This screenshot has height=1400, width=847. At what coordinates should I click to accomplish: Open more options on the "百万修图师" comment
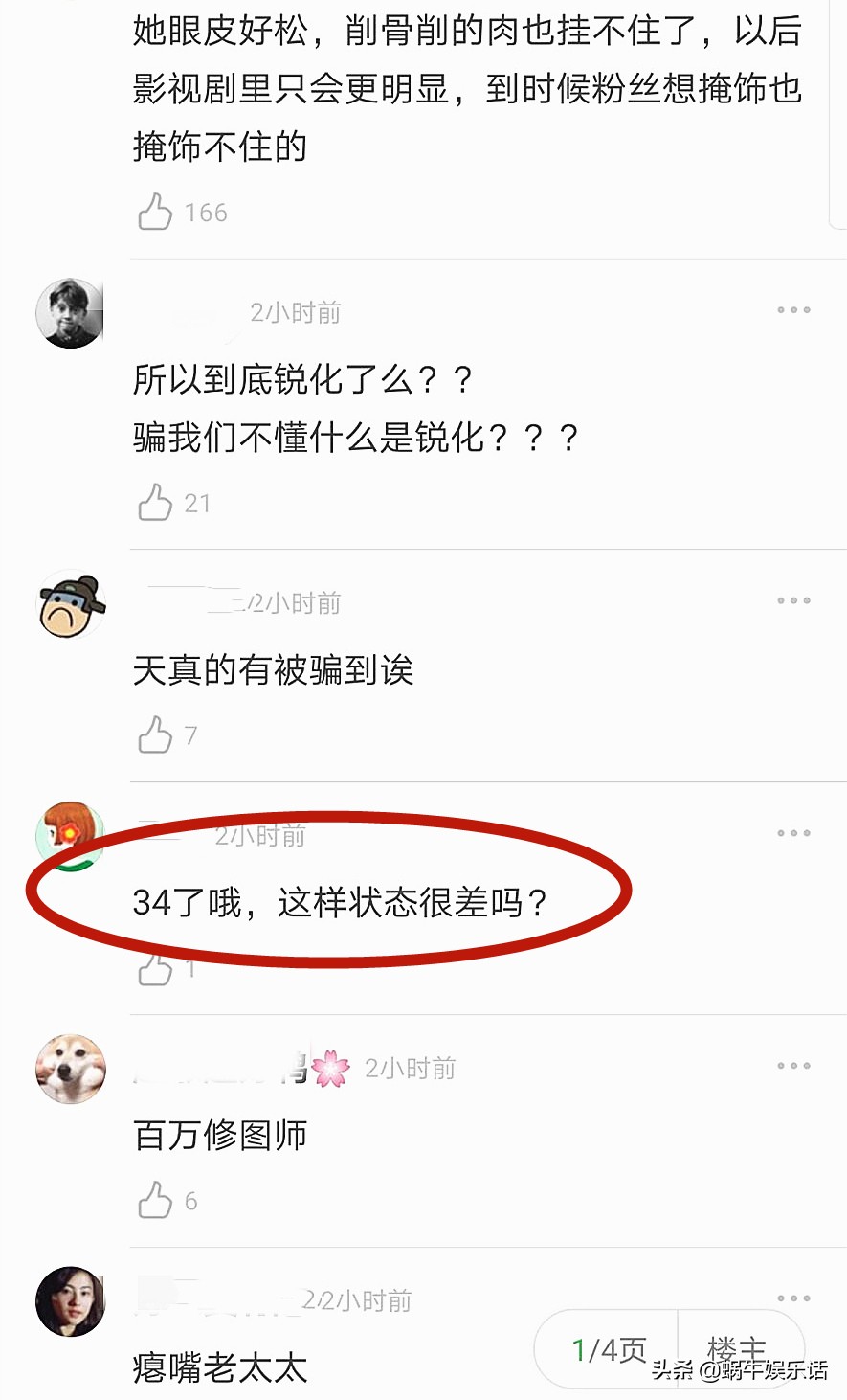click(x=793, y=1065)
